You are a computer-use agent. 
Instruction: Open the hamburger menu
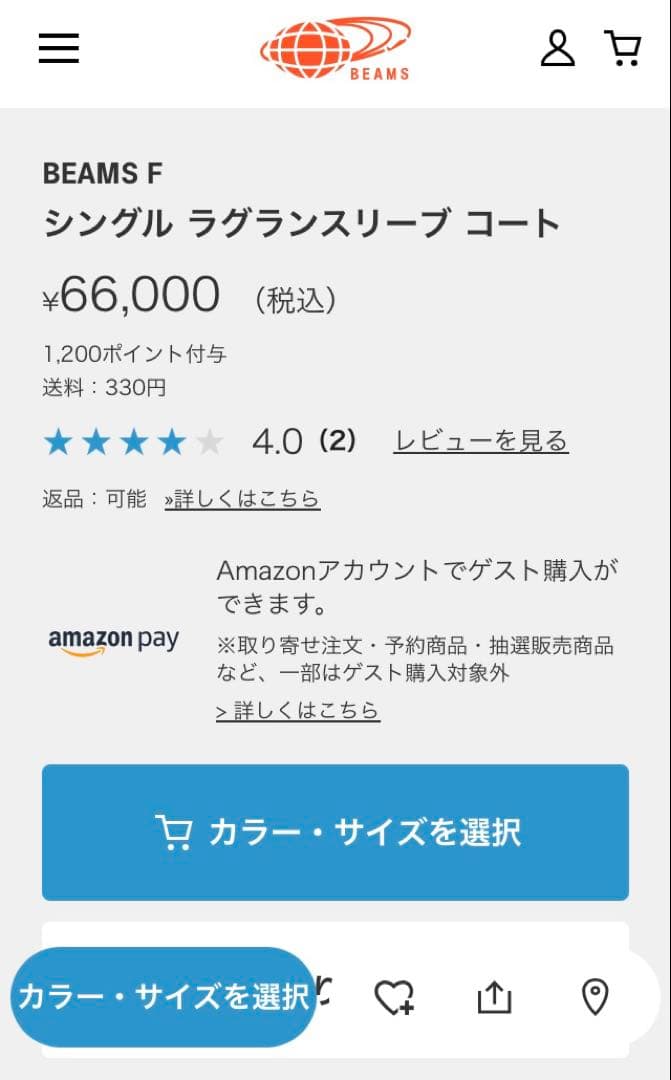59,49
